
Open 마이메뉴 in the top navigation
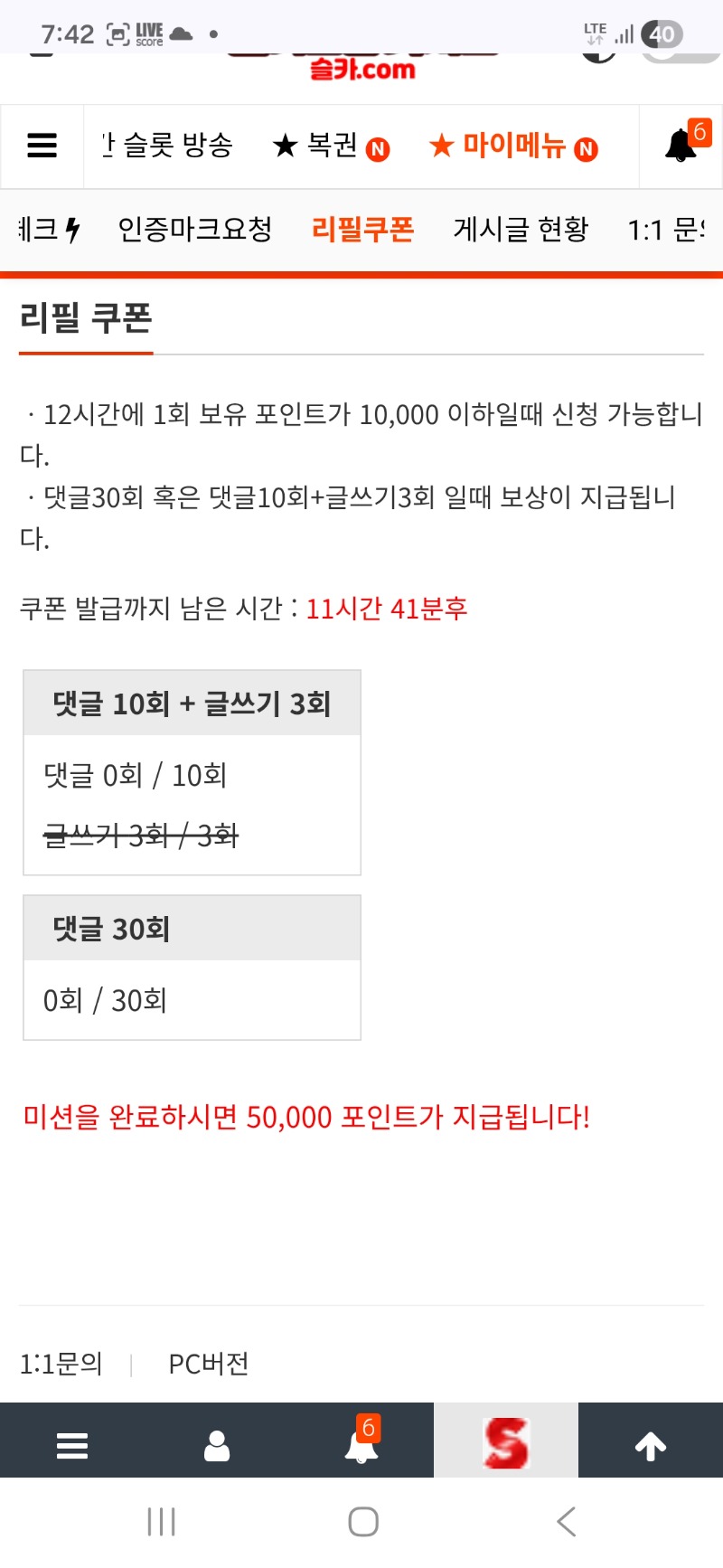pyautogui.click(x=513, y=146)
